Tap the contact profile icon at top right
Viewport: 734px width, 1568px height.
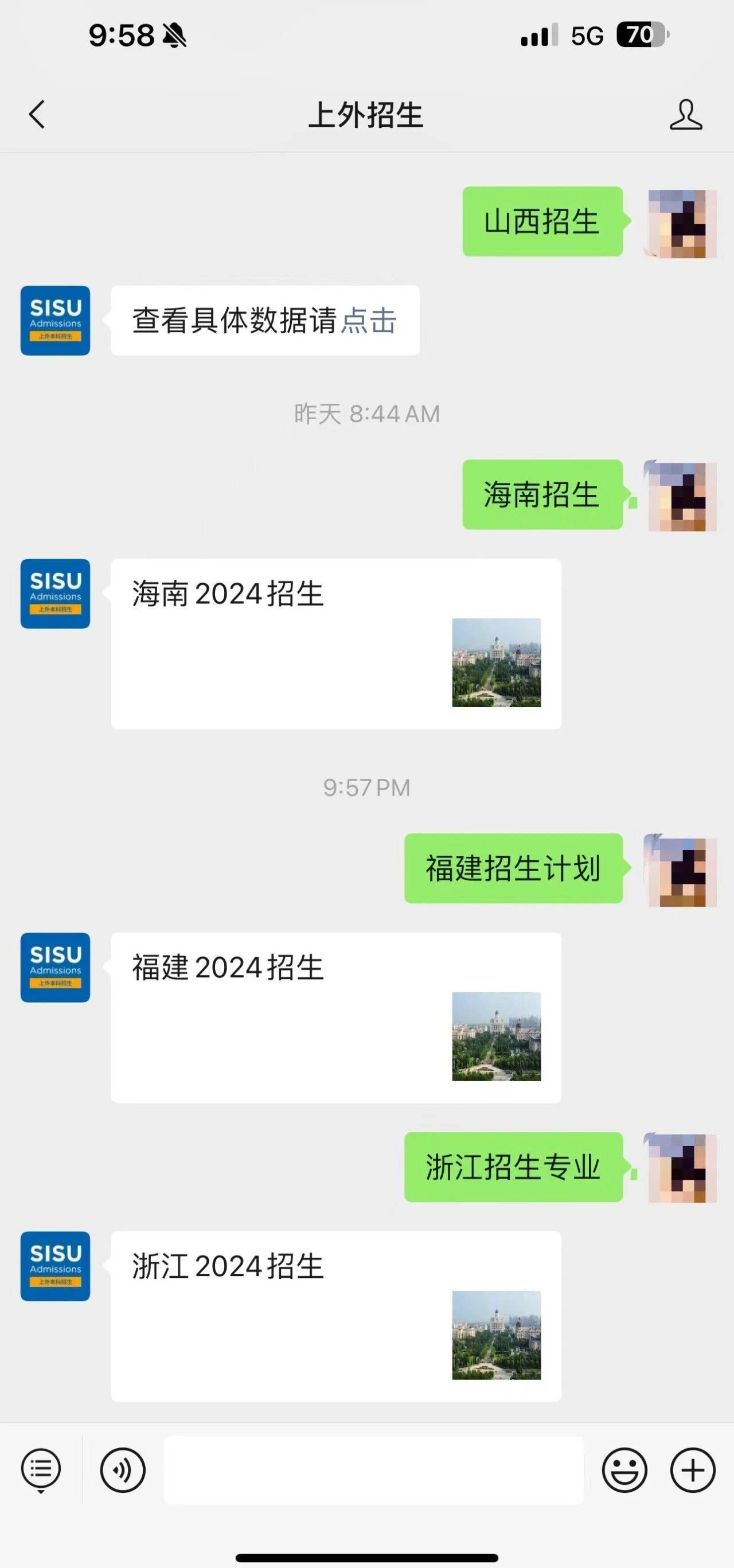tap(685, 115)
